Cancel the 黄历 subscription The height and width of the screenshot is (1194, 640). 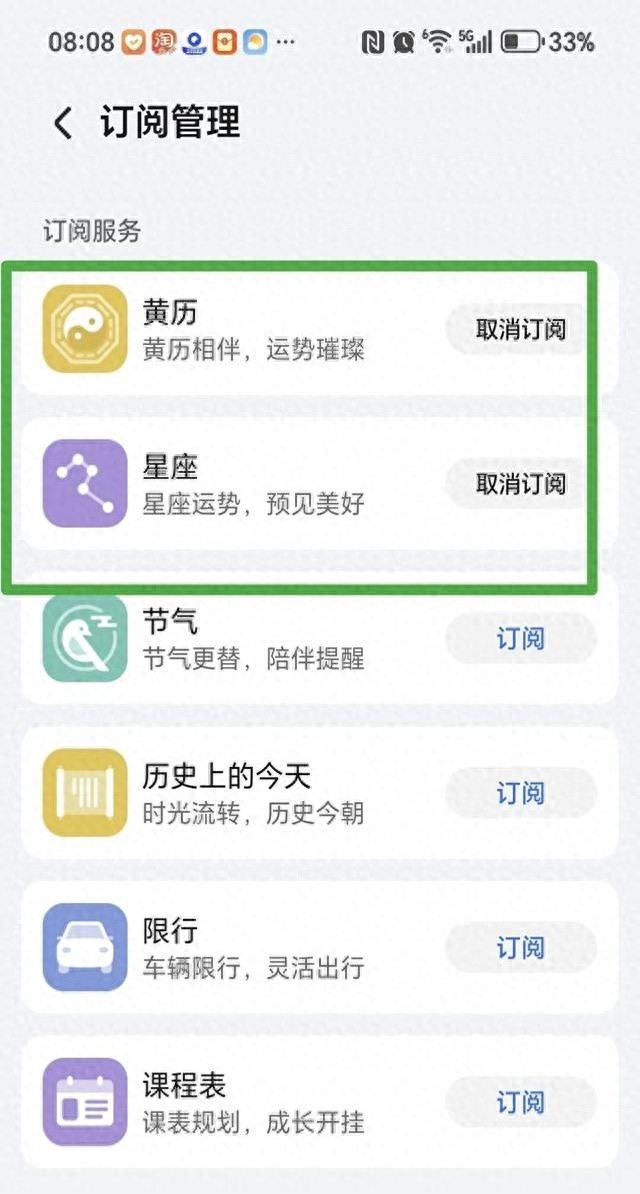[520, 329]
